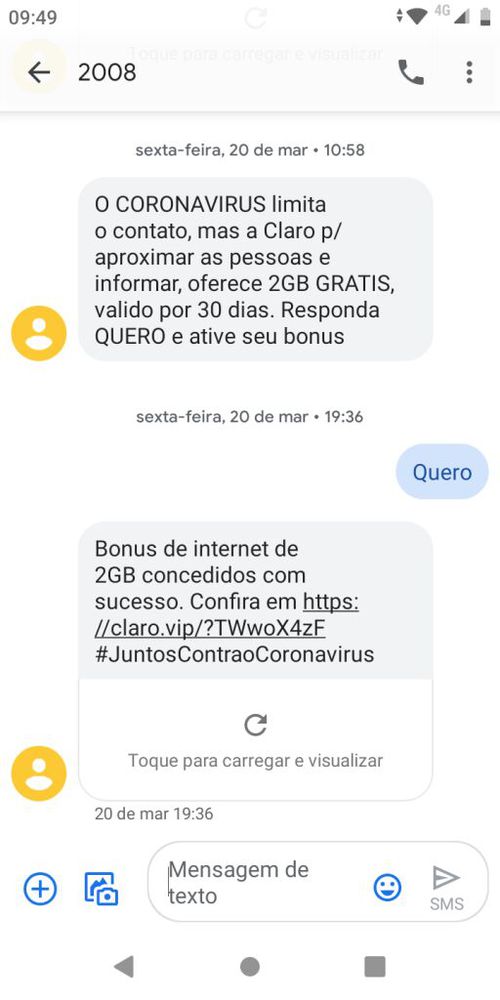Tap to load the link preview

tap(256, 740)
